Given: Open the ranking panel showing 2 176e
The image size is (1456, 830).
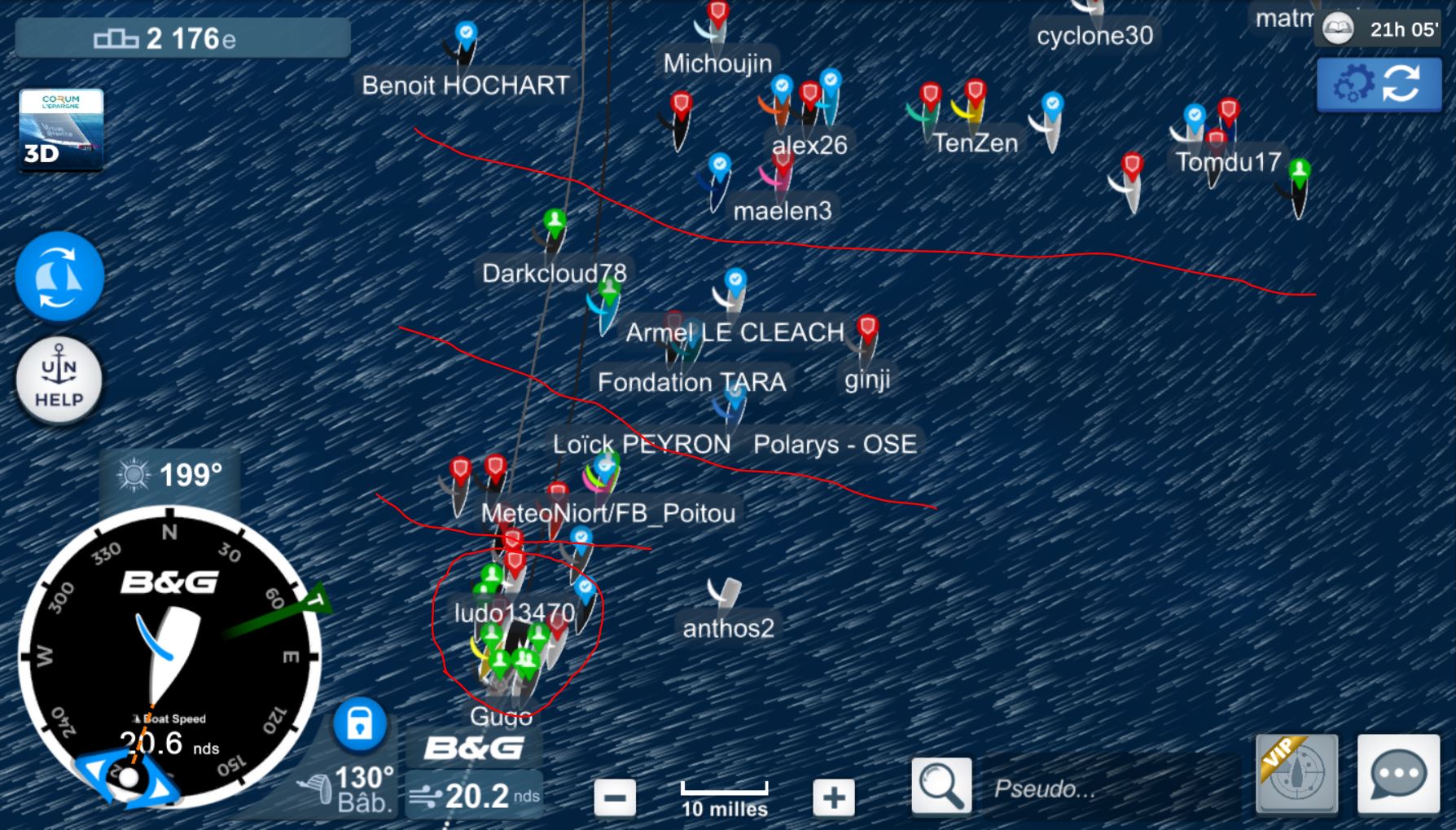Looking at the screenshot, I should (x=182, y=38).
